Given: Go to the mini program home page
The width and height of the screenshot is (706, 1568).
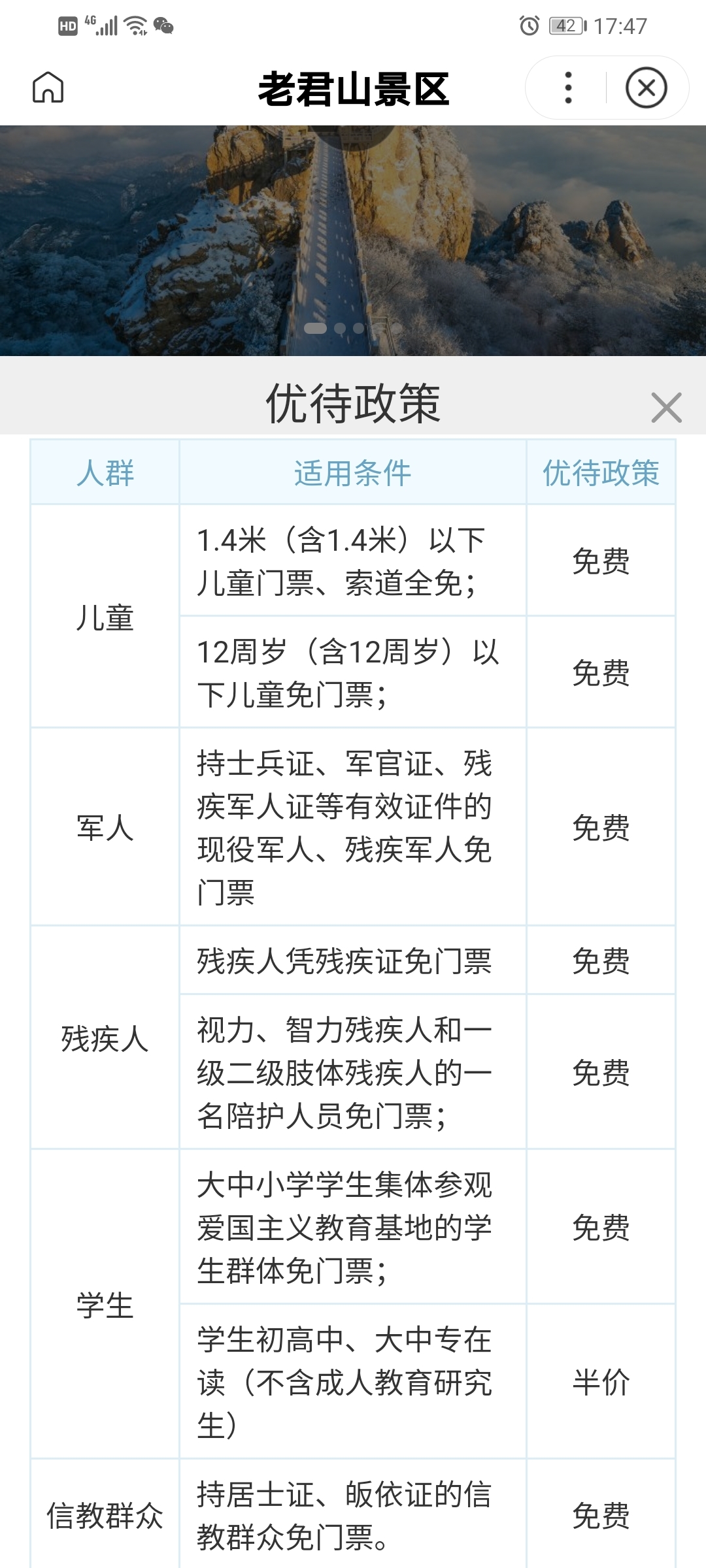Looking at the screenshot, I should pyautogui.click(x=48, y=88).
